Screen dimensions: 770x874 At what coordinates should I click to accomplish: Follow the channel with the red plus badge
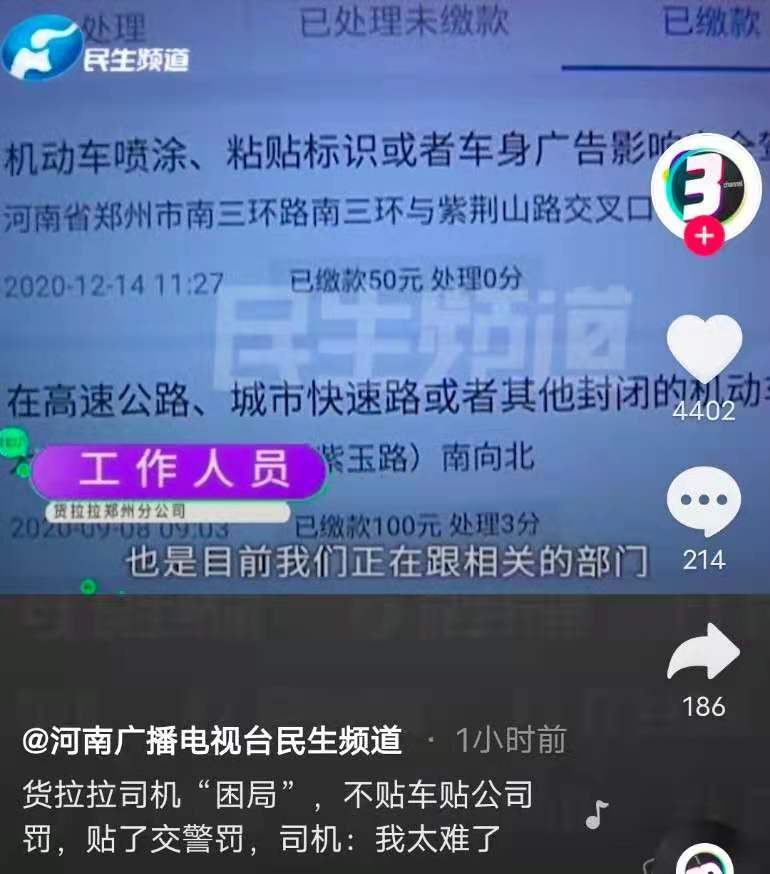coord(705,237)
